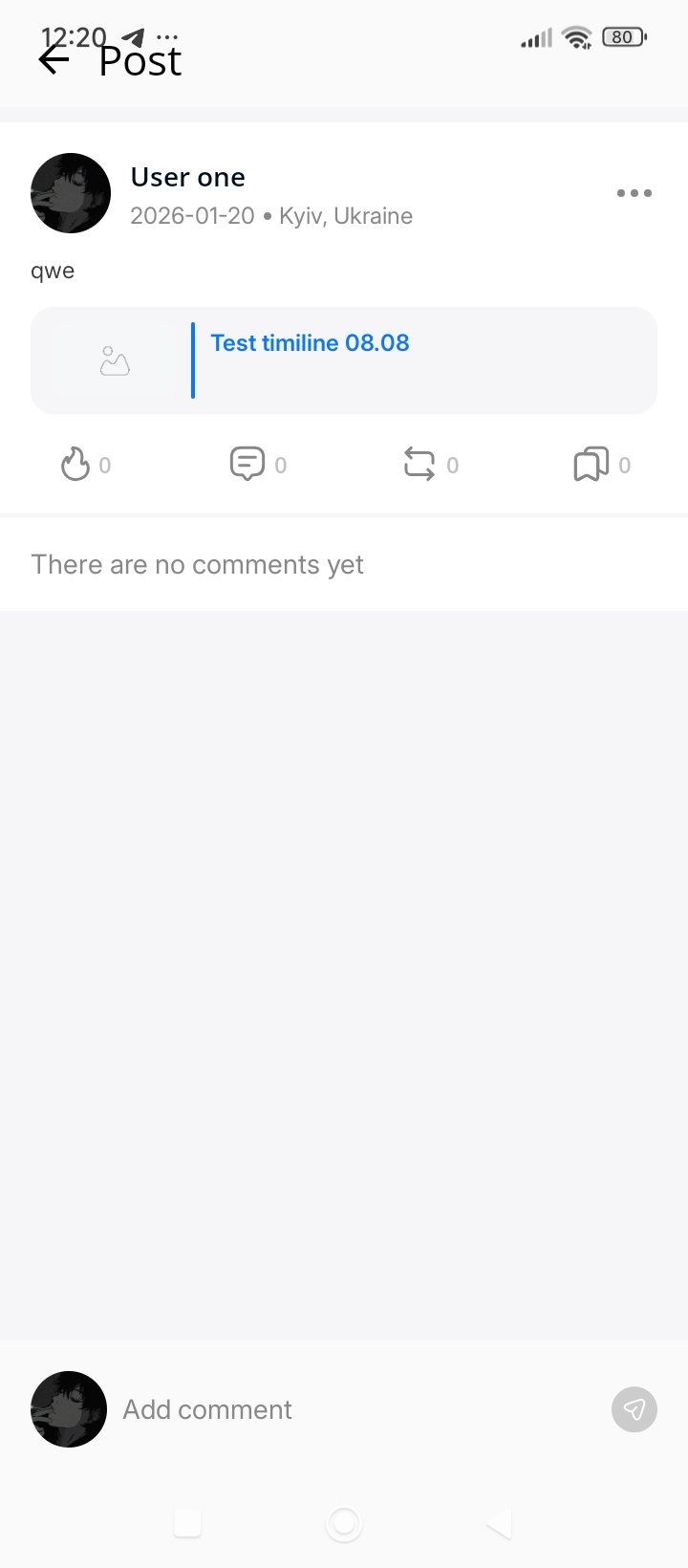Viewport: 688px width, 1568px height.
Task: Open recent apps with the square button
Action: tap(187, 1523)
